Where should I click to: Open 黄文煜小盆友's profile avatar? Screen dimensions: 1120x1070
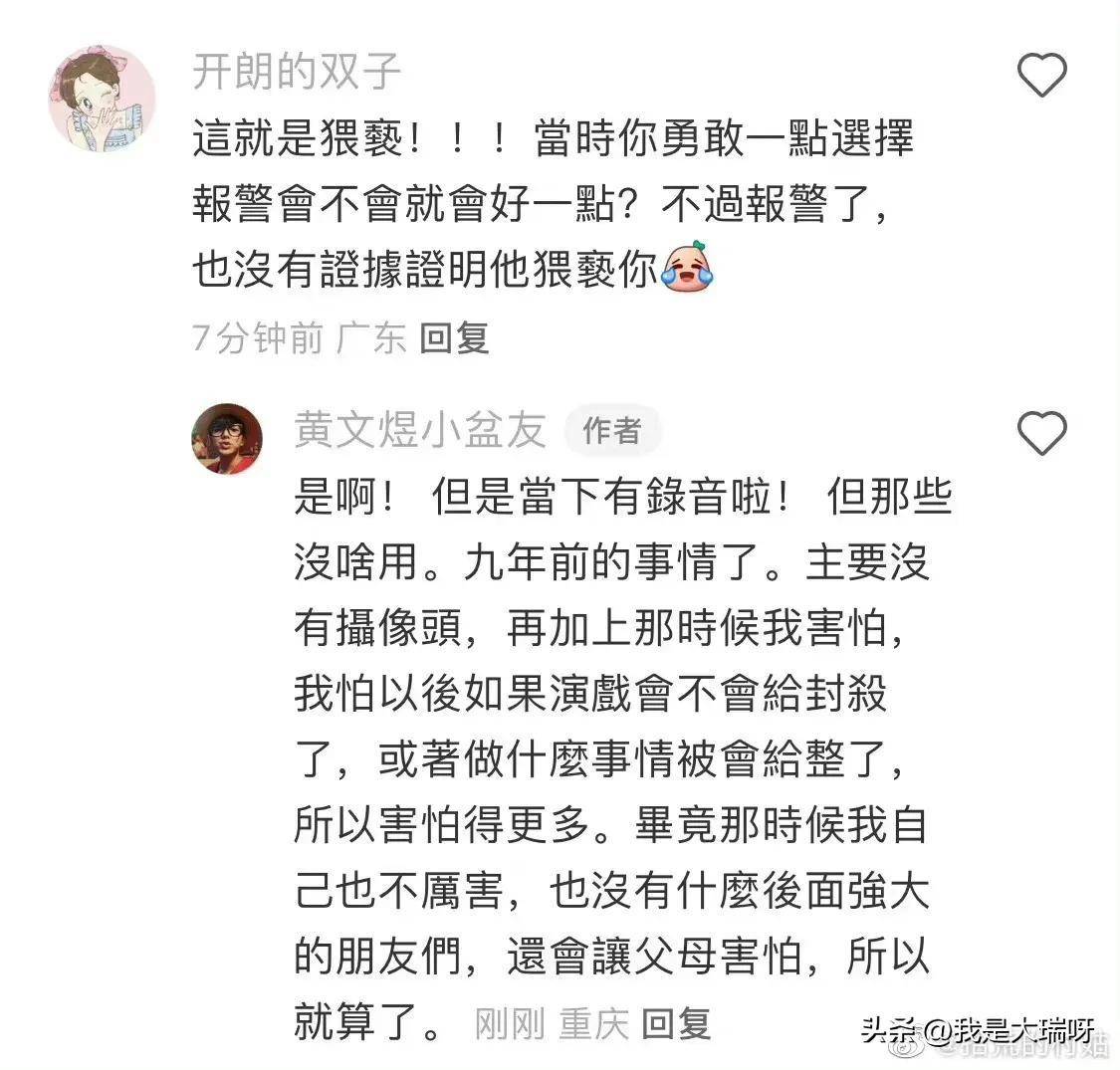[227, 439]
